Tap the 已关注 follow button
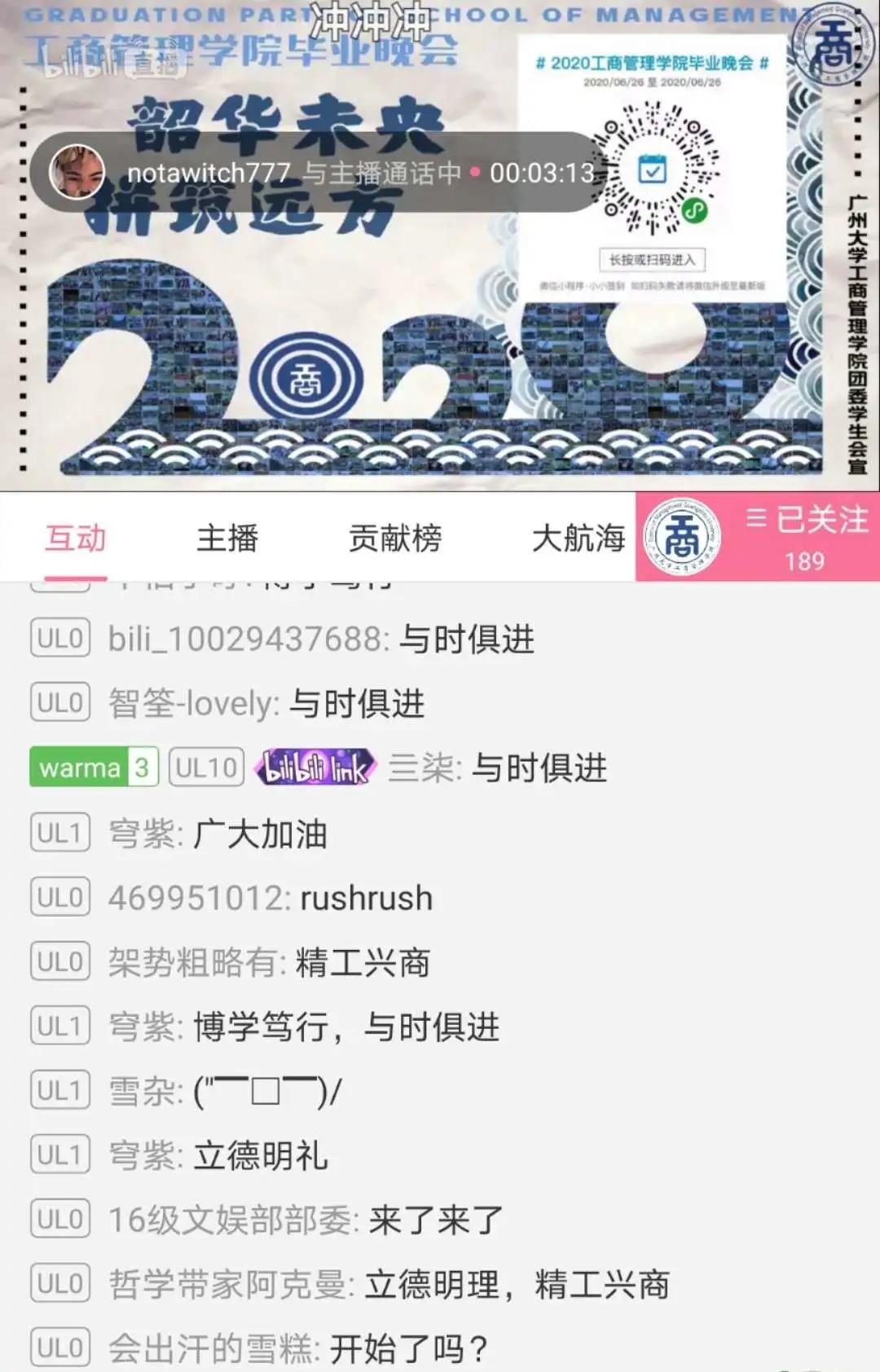880x1372 pixels. pos(804,536)
